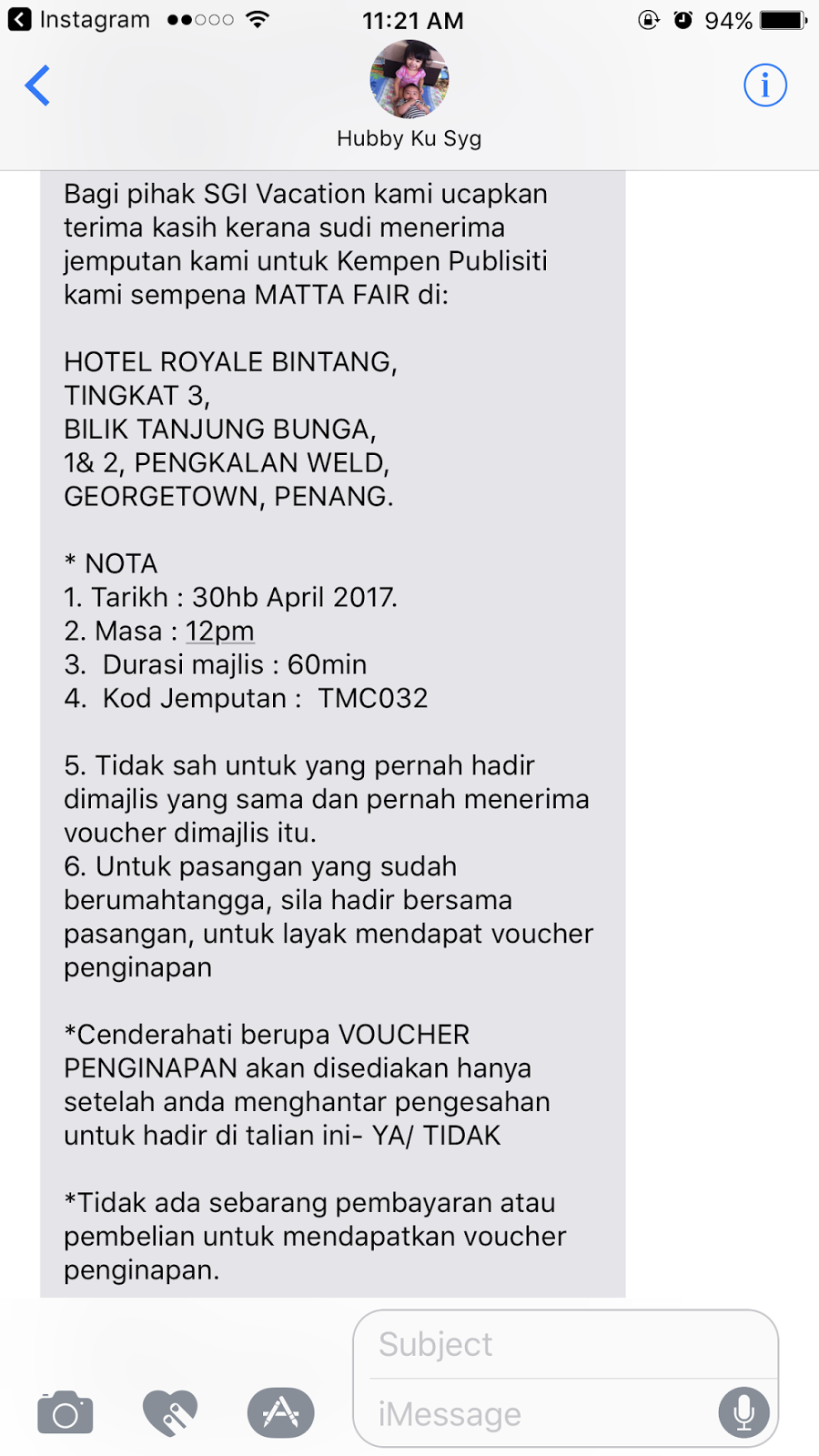Tap the underlined 12pm time link

click(219, 631)
